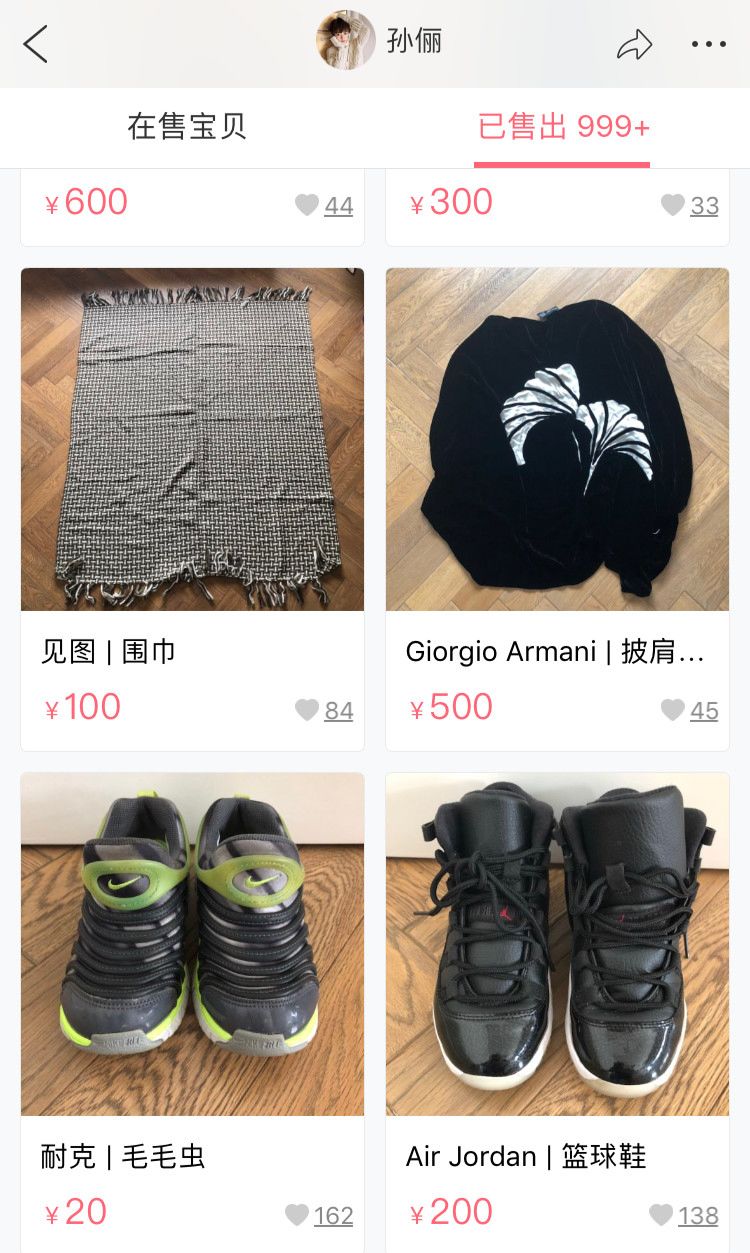
Task: View the Giorgio Armani 披肩 item
Action: pyautogui.click(x=557, y=509)
